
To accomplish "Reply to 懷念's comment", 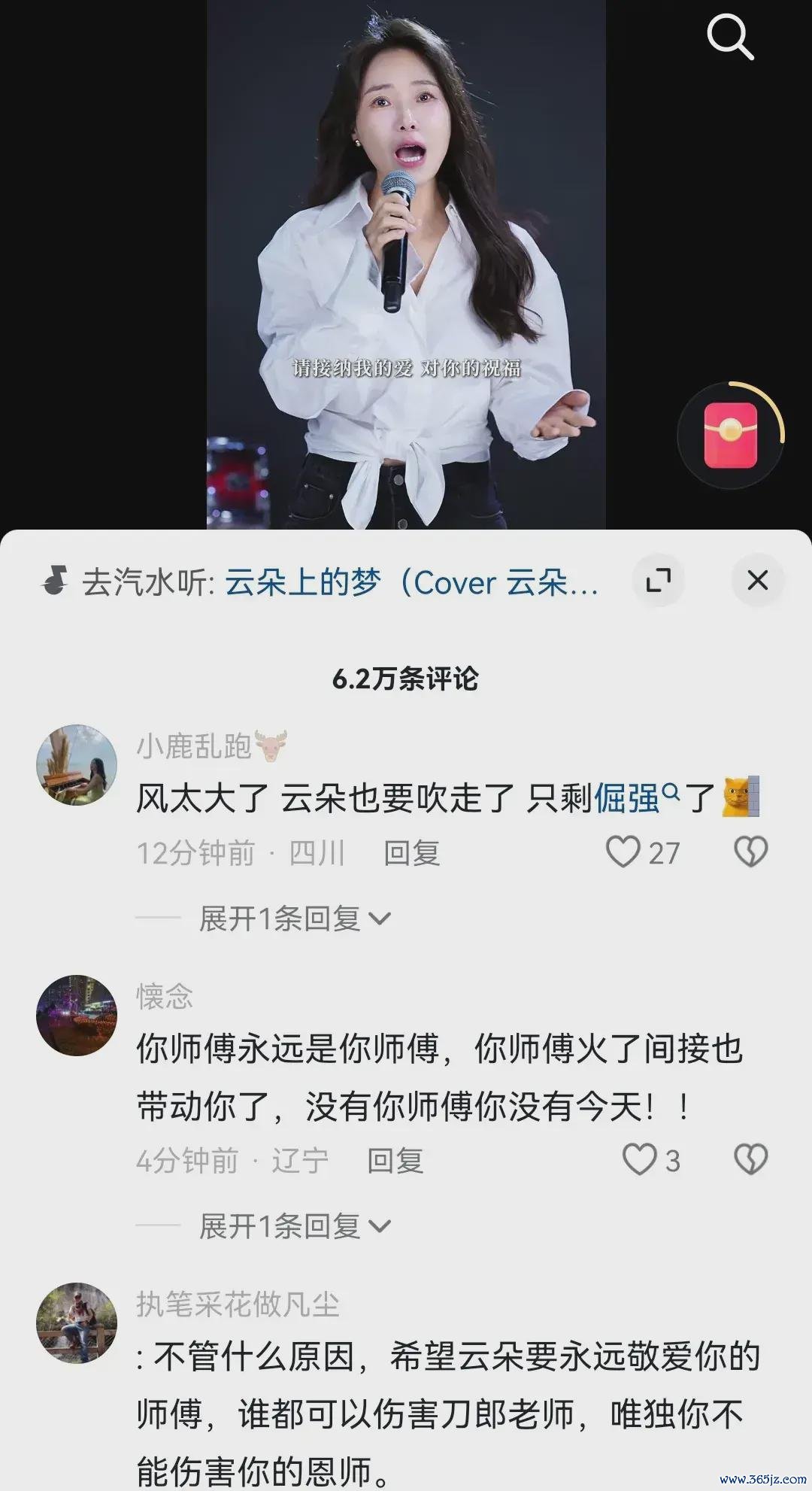I will click(x=395, y=1161).
